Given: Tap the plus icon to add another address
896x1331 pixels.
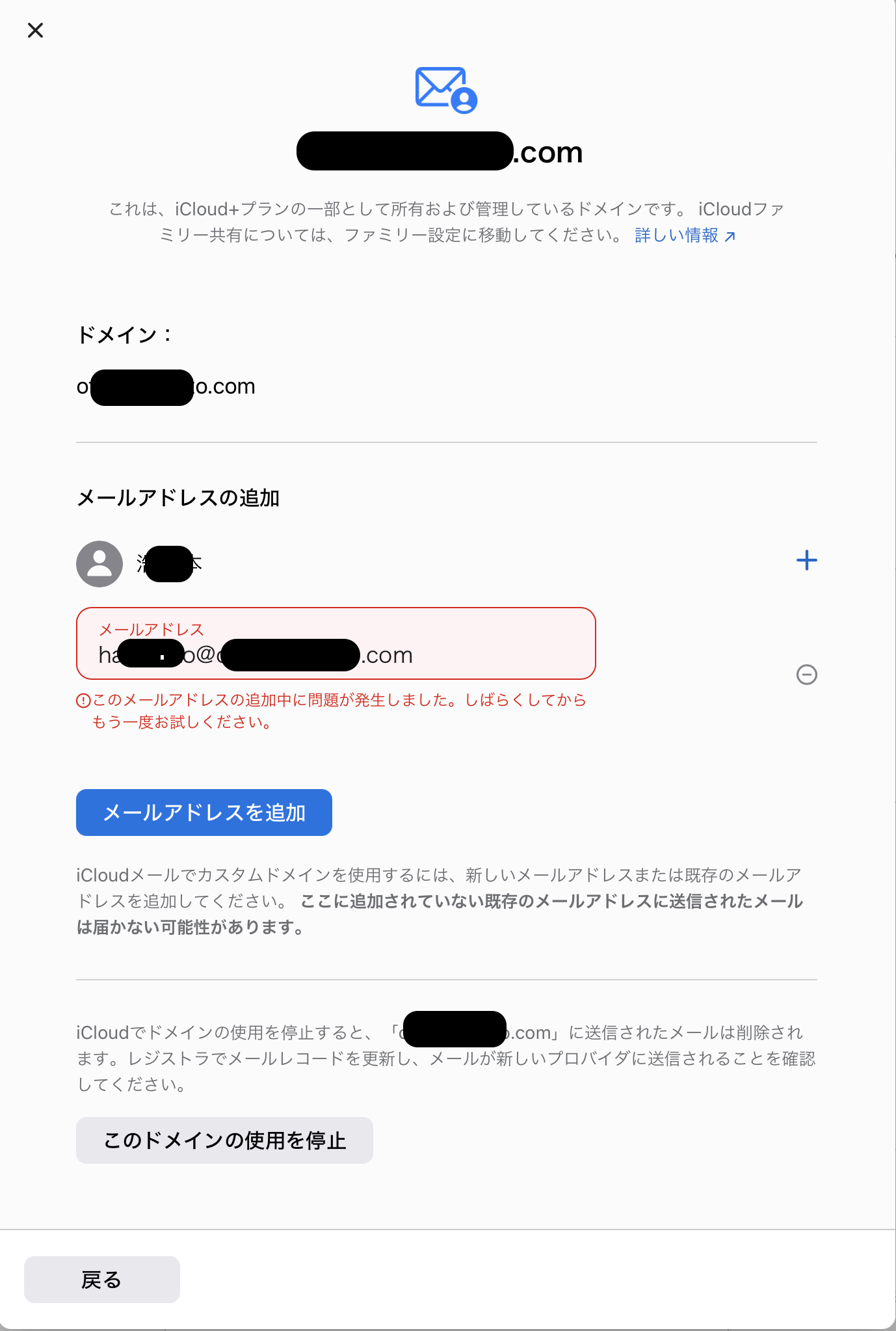Looking at the screenshot, I should 806,560.
